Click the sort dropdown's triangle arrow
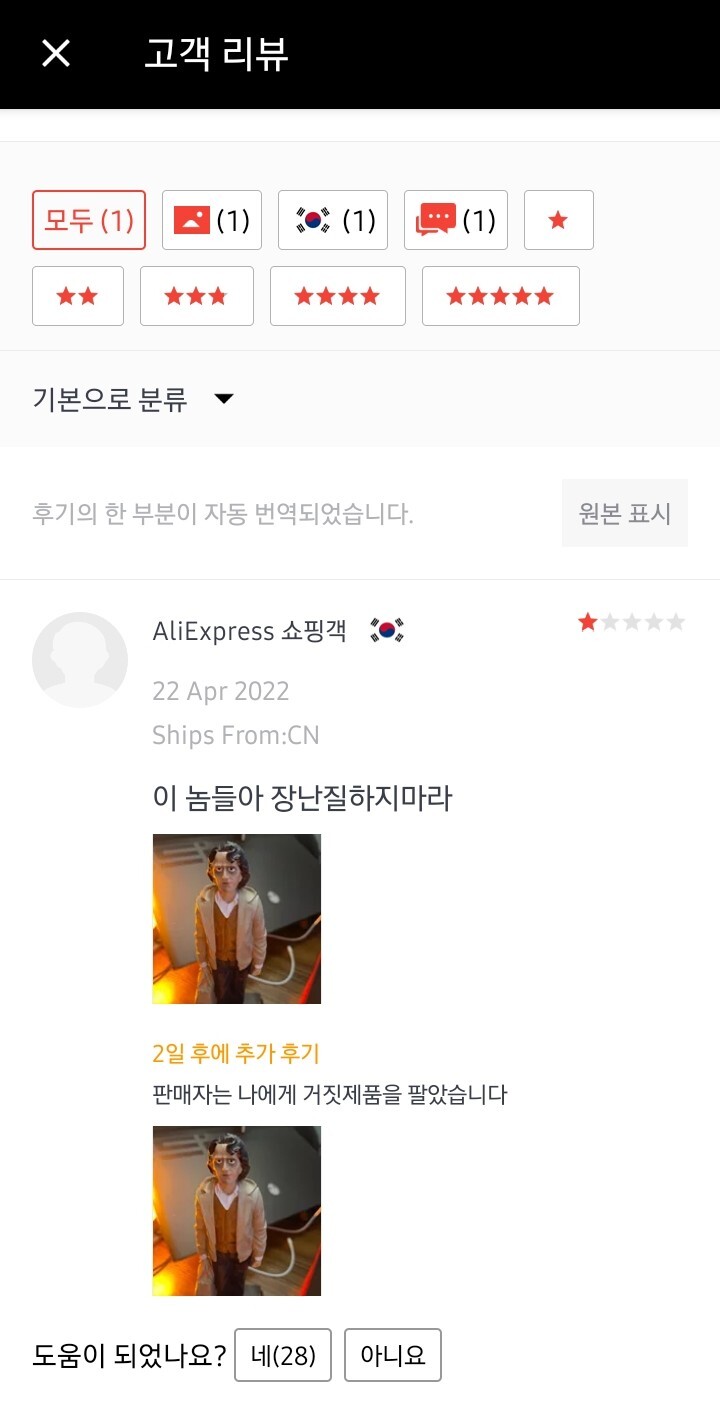This screenshot has height=1404, width=720. pos(224,398)
